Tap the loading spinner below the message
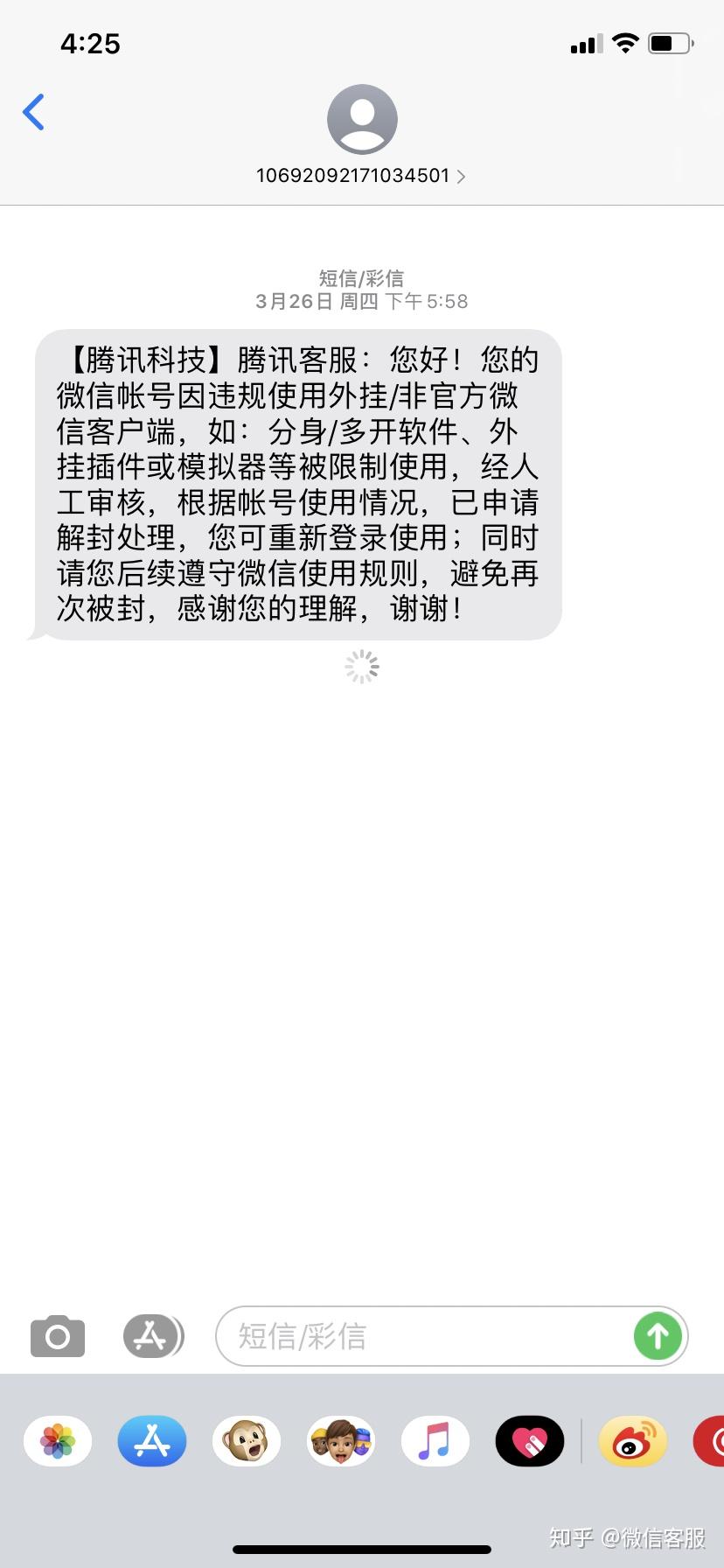724x1568 pixels. click(361, 667)
